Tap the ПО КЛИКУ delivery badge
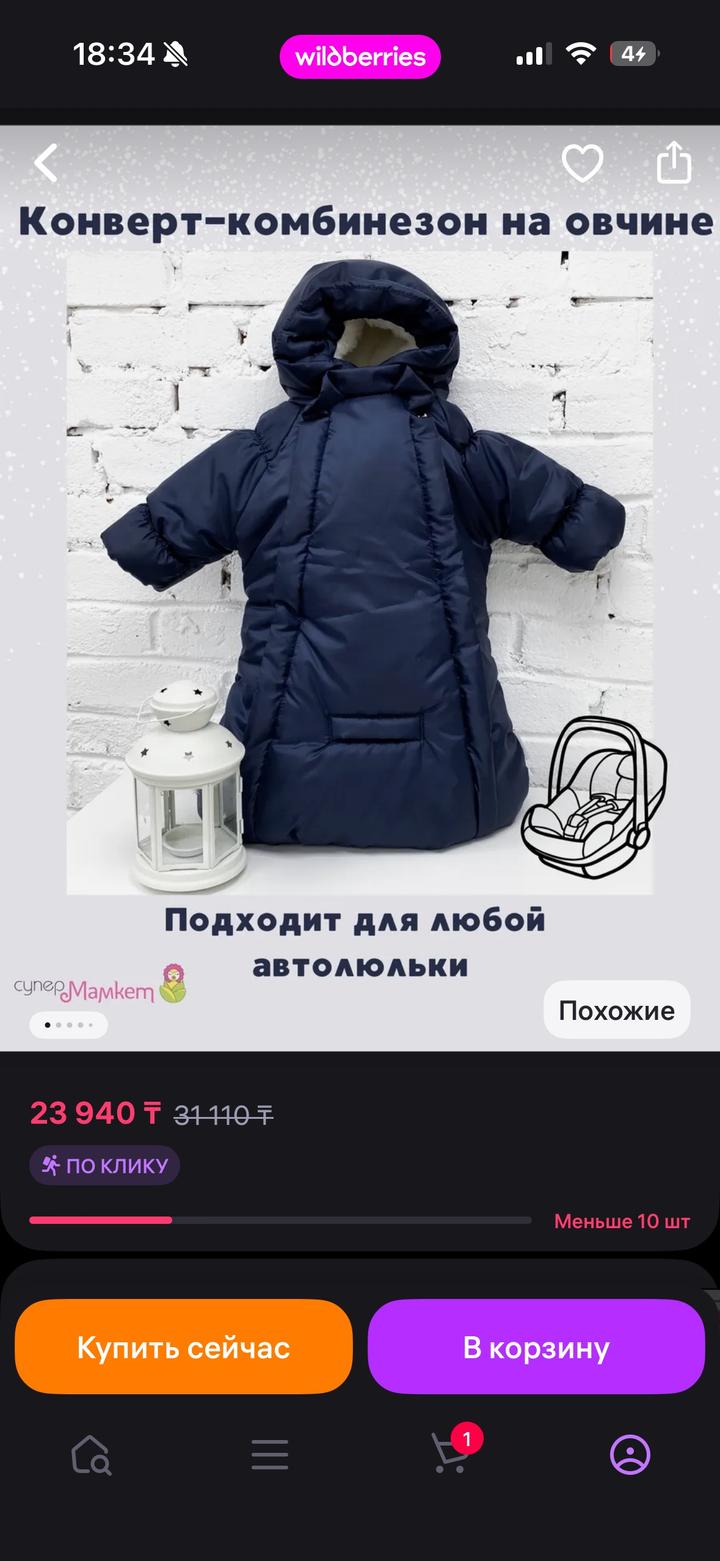 105,1165
